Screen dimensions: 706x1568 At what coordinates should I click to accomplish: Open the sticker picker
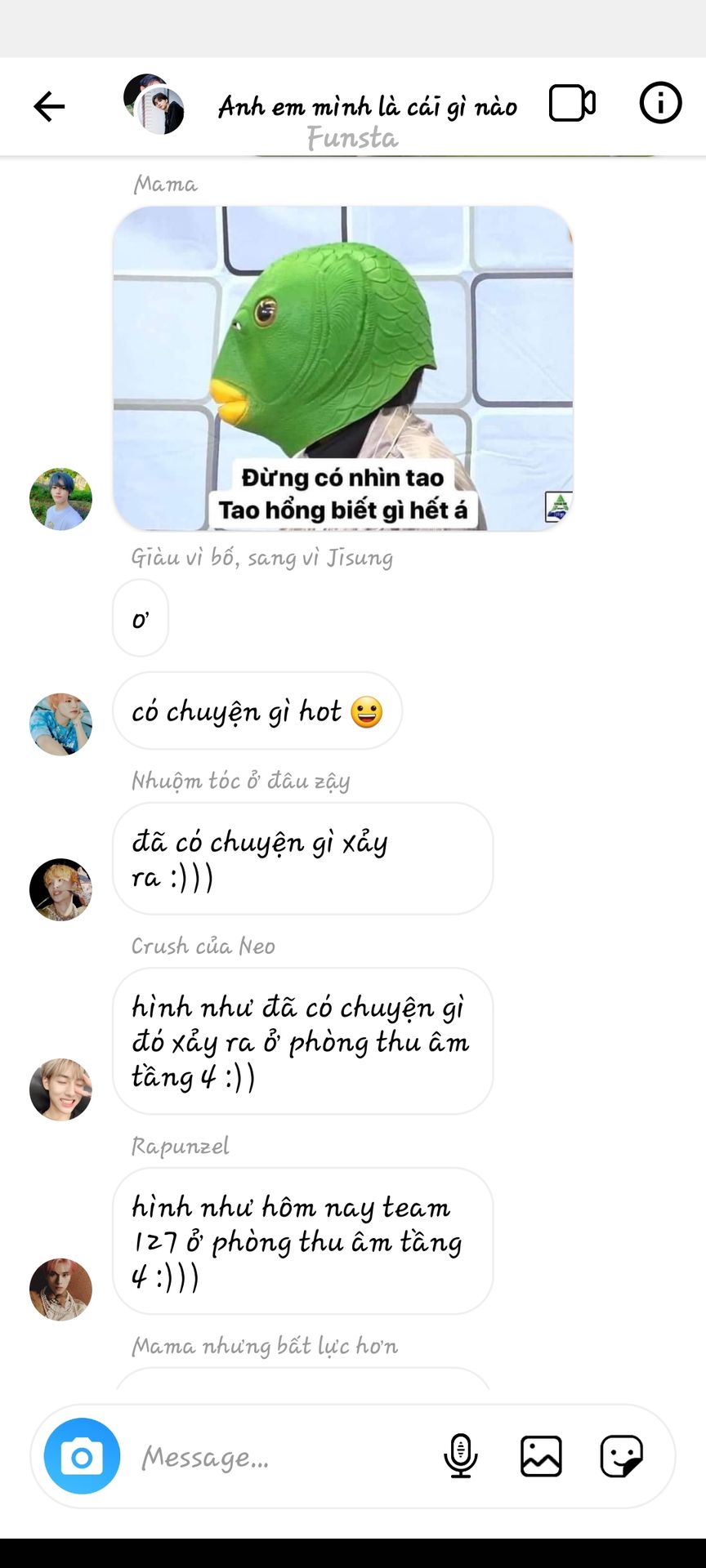click(x=621, y=1456)
